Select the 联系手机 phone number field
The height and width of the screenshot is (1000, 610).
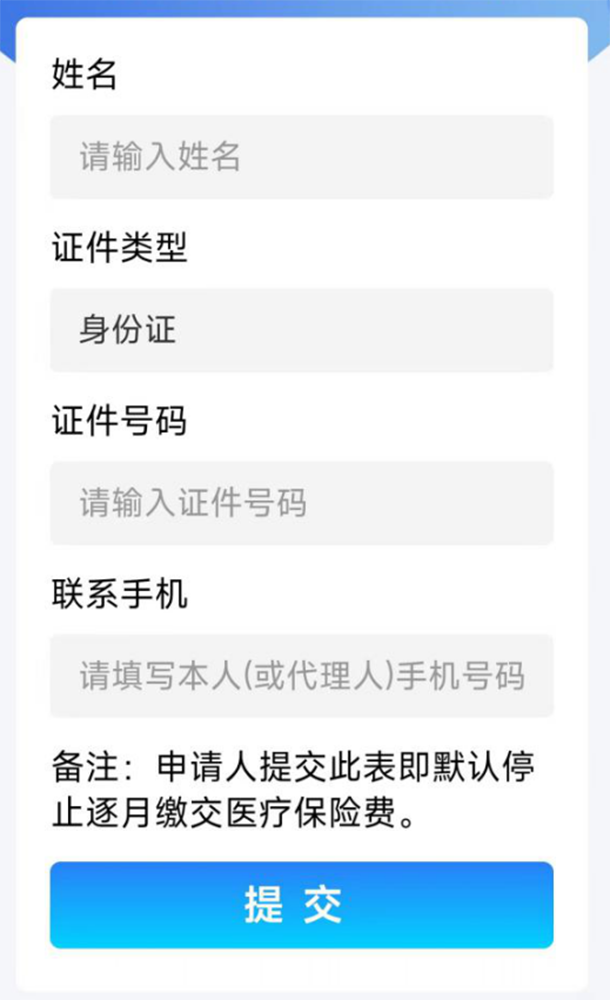coord(301,676)
